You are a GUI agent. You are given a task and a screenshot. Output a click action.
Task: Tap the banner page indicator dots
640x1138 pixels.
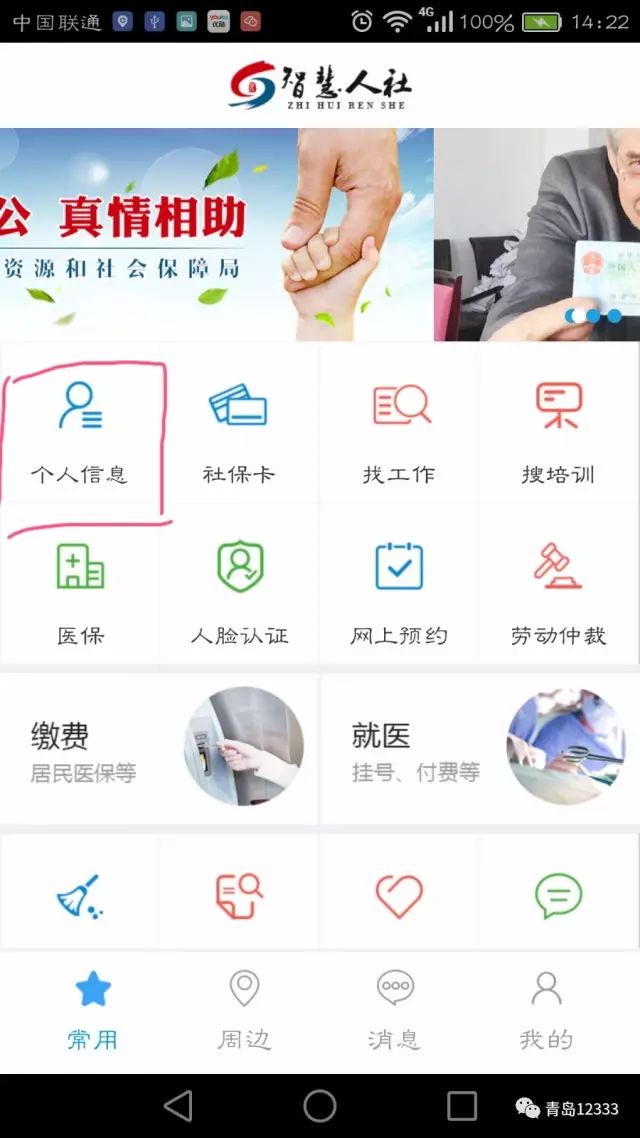tap(593, 316)
